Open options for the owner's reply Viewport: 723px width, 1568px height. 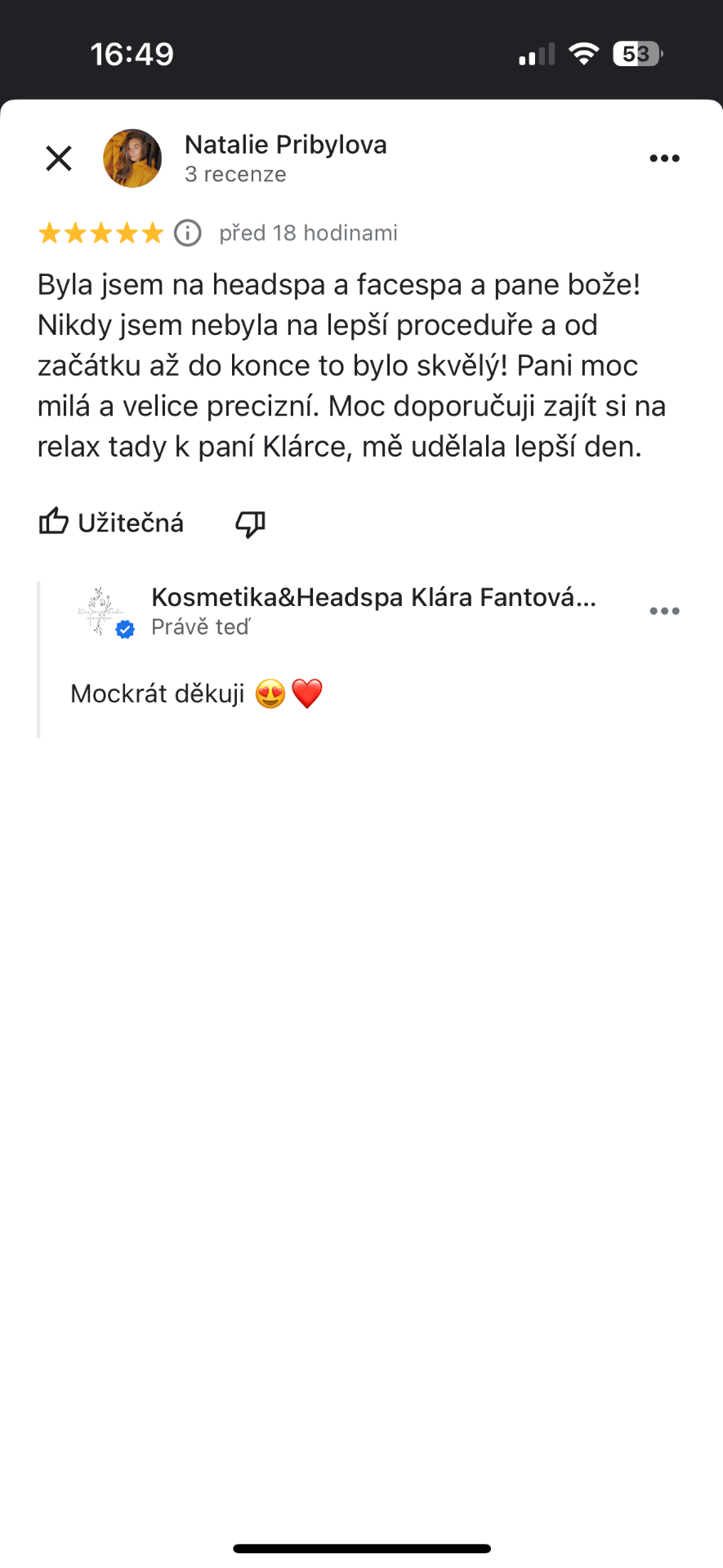(x=664, y=611)
